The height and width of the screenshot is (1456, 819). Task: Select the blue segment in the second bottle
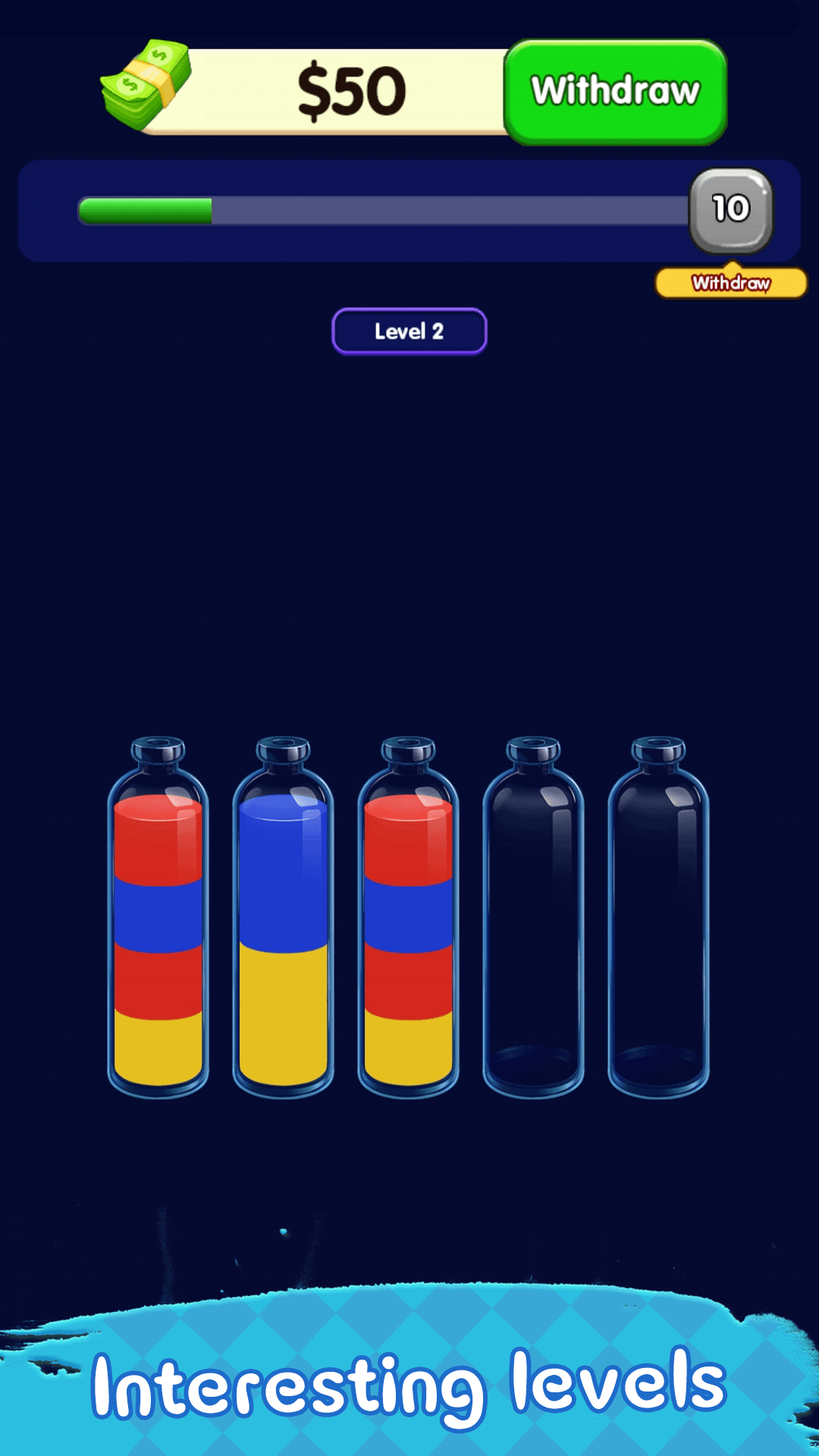coord(282,872)
